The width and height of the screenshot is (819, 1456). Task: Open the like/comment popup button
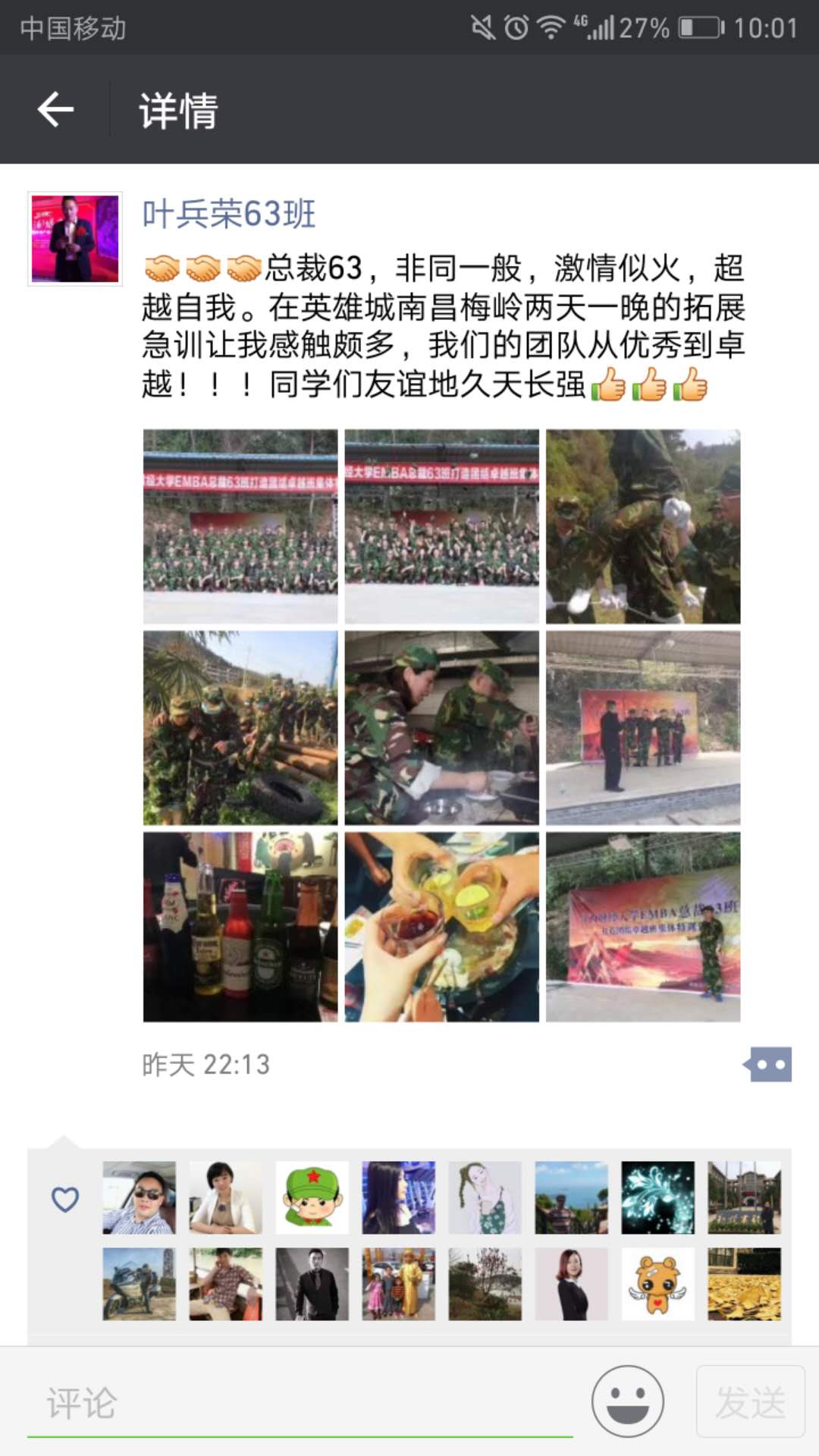point(768,1065)
